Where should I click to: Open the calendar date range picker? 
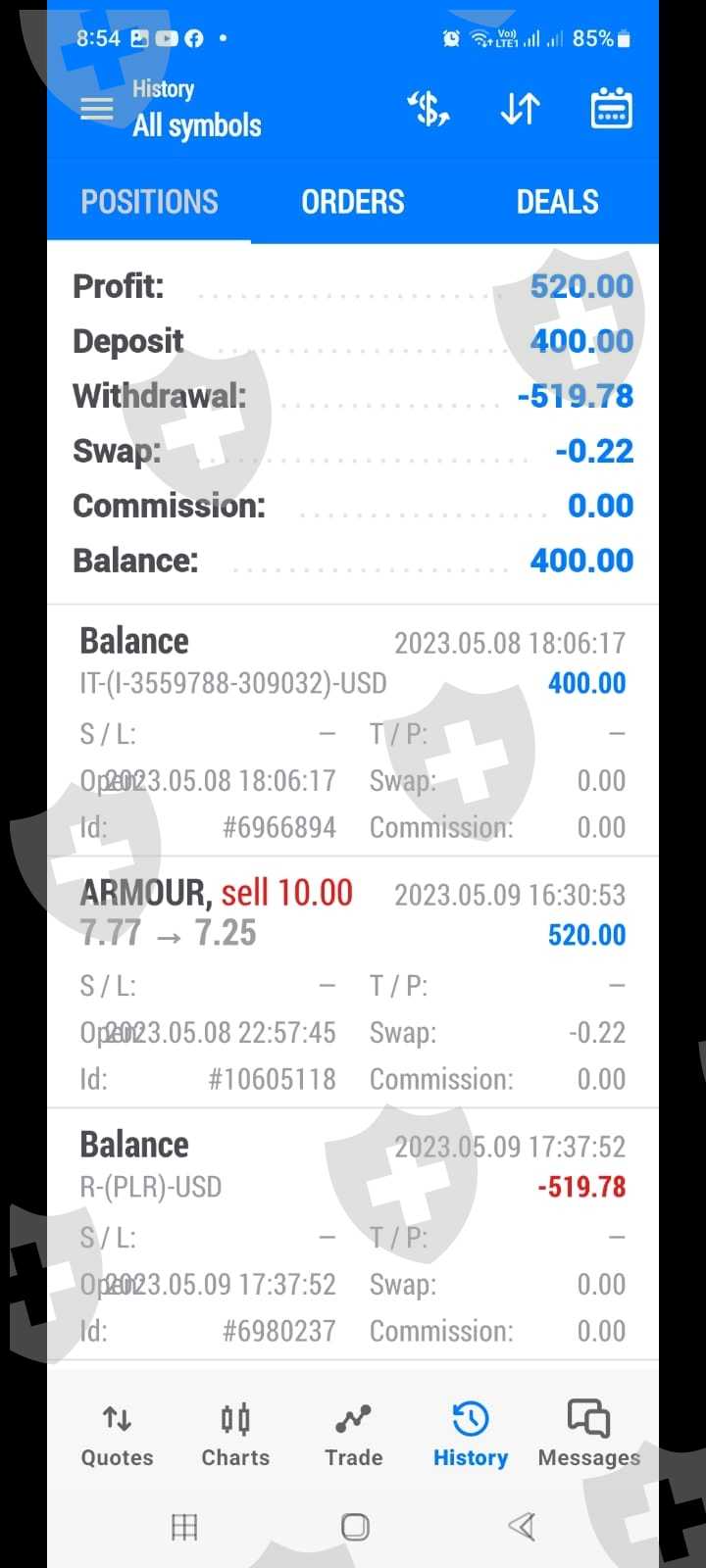click(611, 109)
